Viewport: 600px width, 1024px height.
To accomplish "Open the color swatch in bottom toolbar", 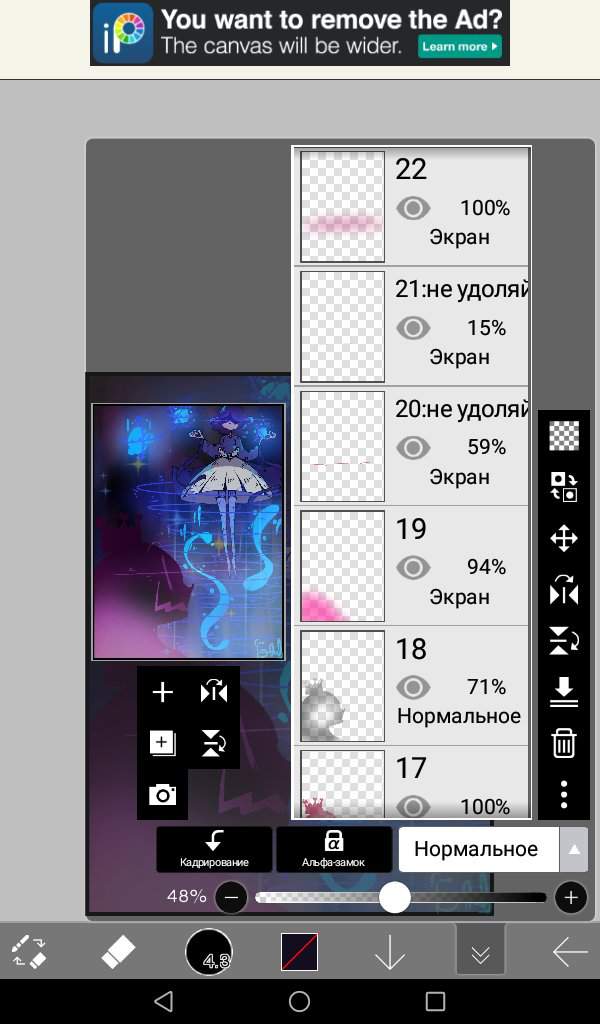I will click(x=299, y=952).
